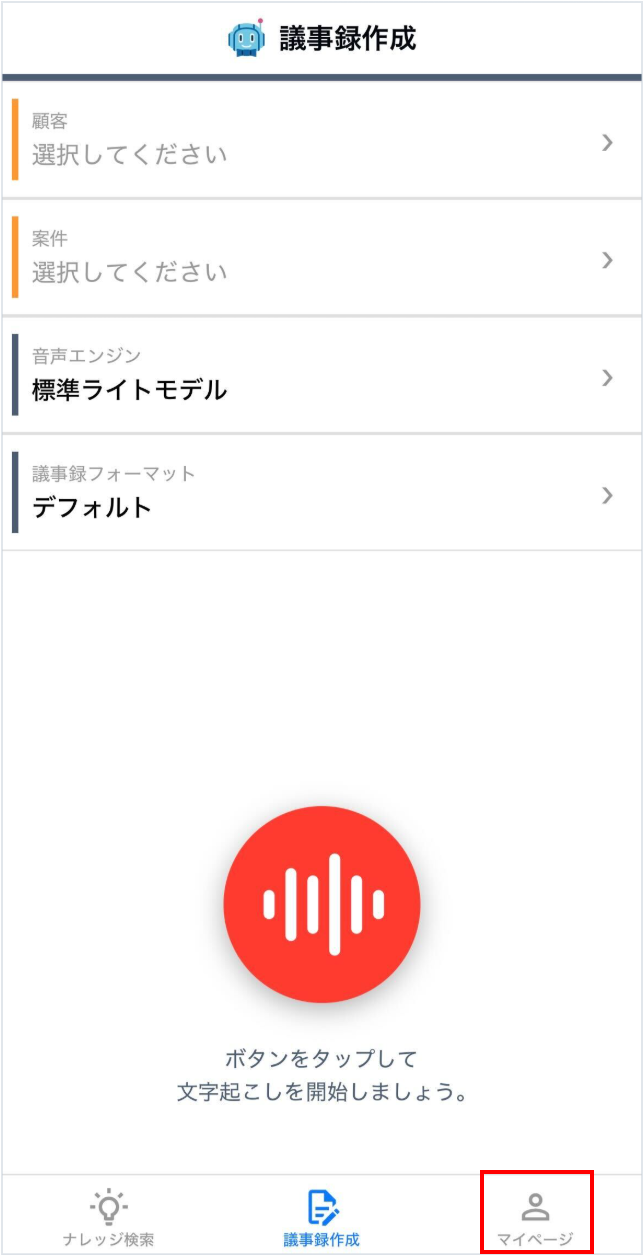644x1257 pixels.
Task: Open the 顧客 selection row
Action: pos(322,141)
